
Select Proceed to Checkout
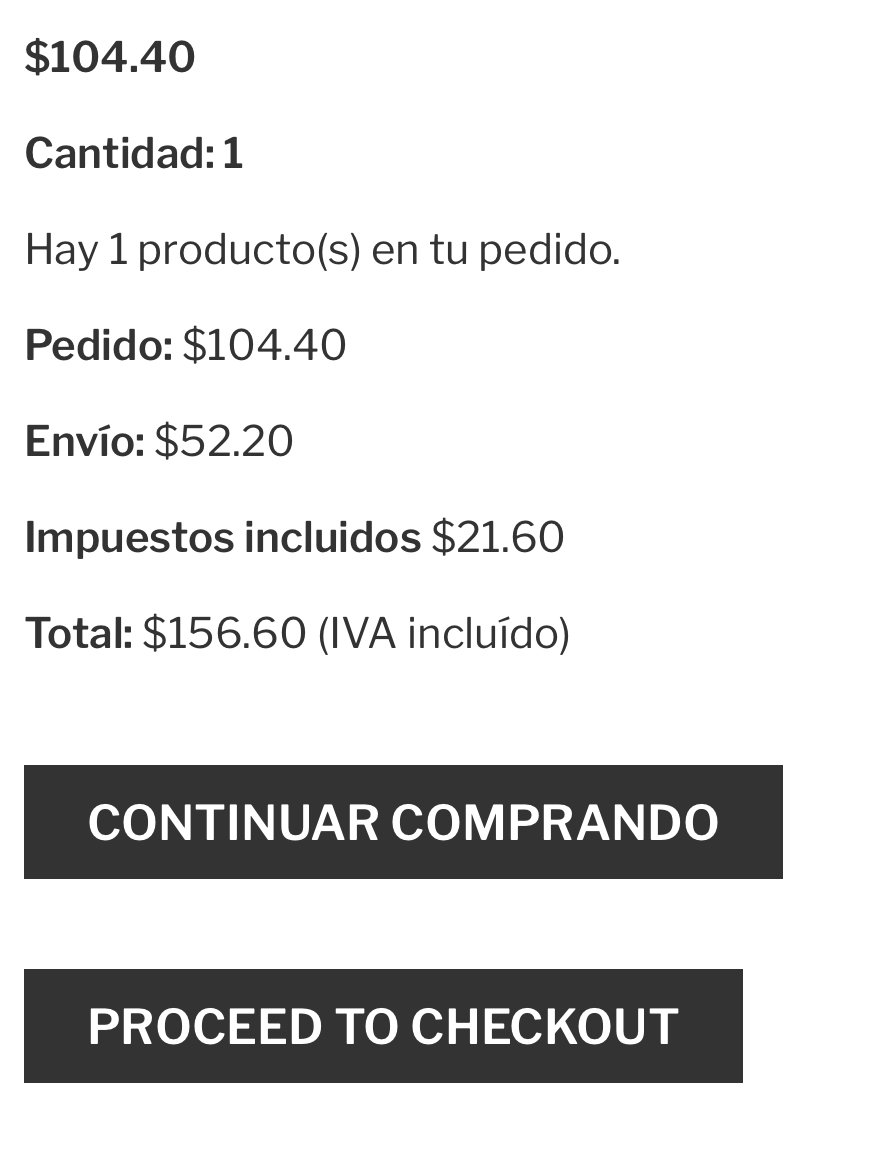point(383,1026)
